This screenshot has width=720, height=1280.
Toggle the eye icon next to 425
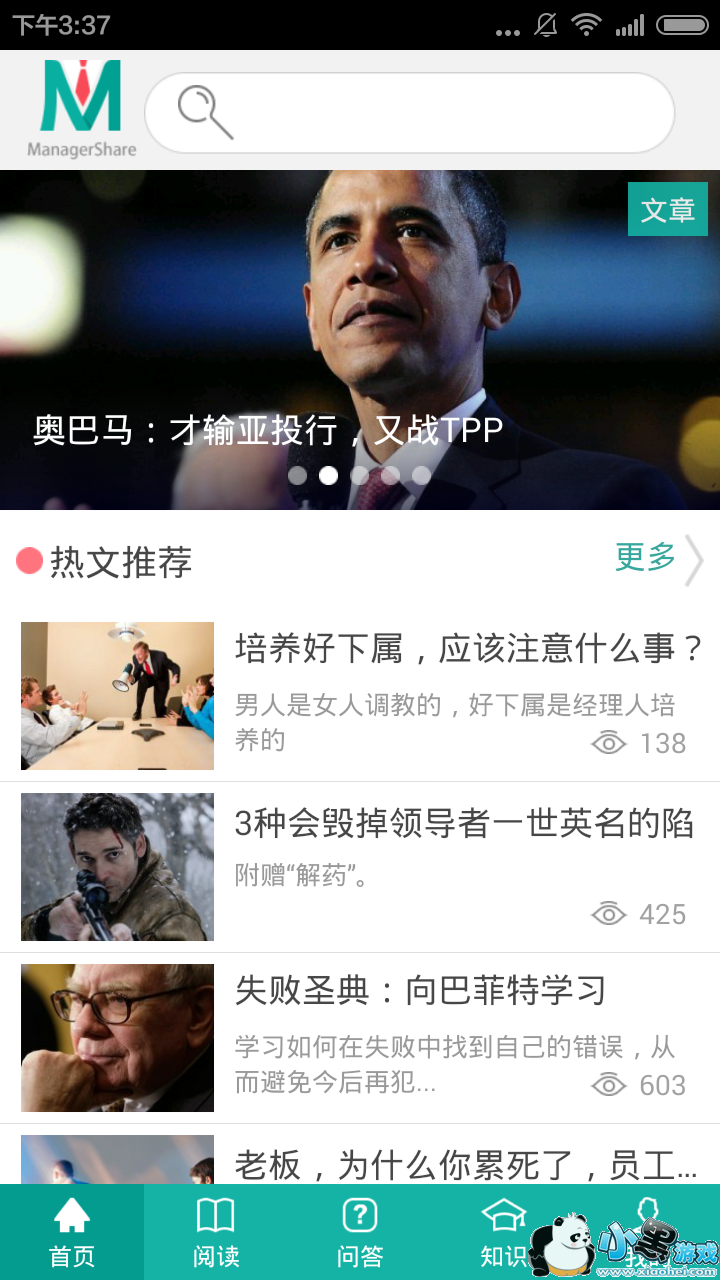(x=610, y=913)
